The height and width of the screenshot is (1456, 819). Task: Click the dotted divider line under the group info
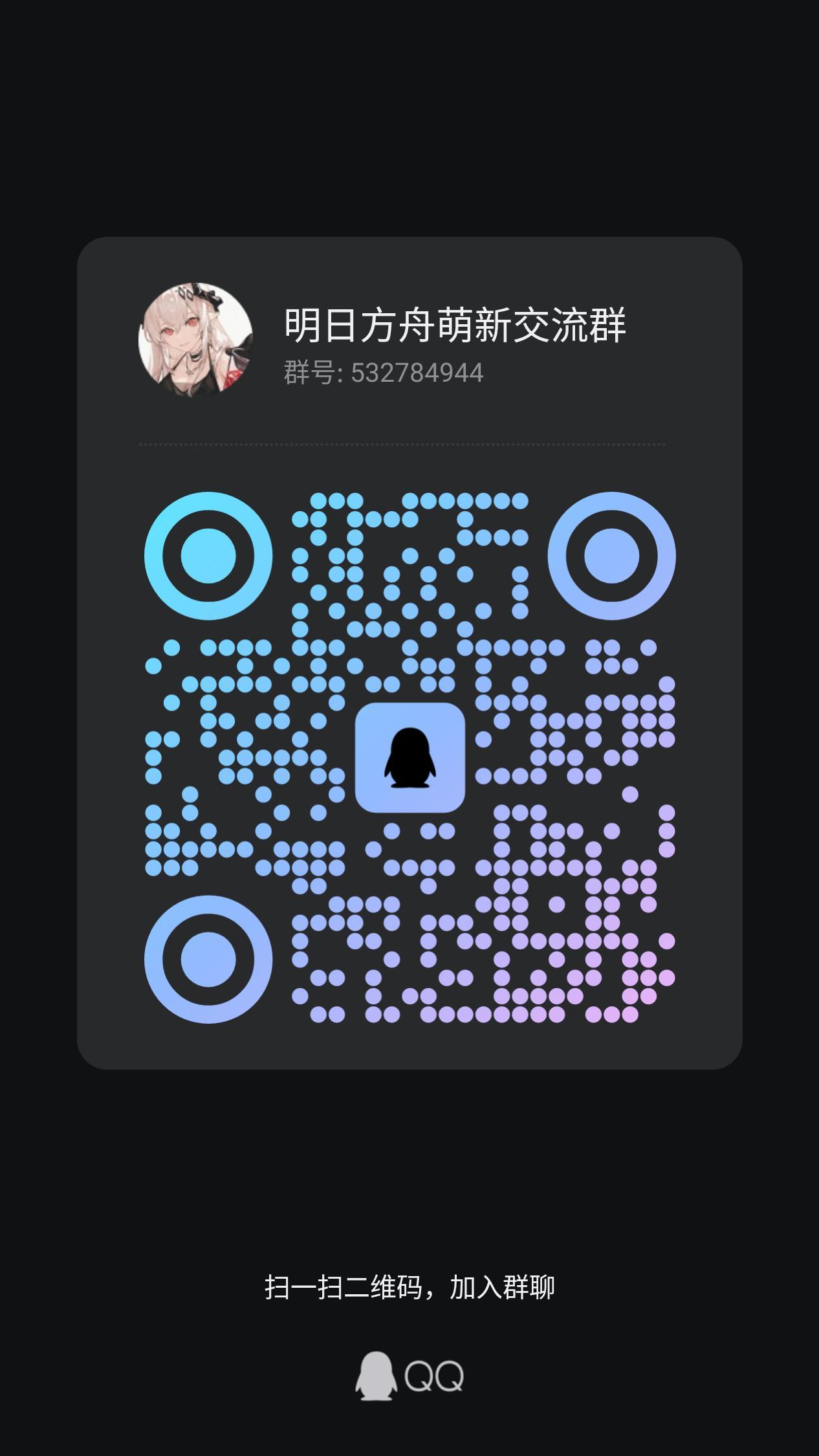pyautogui.click(x=402, y=445)
